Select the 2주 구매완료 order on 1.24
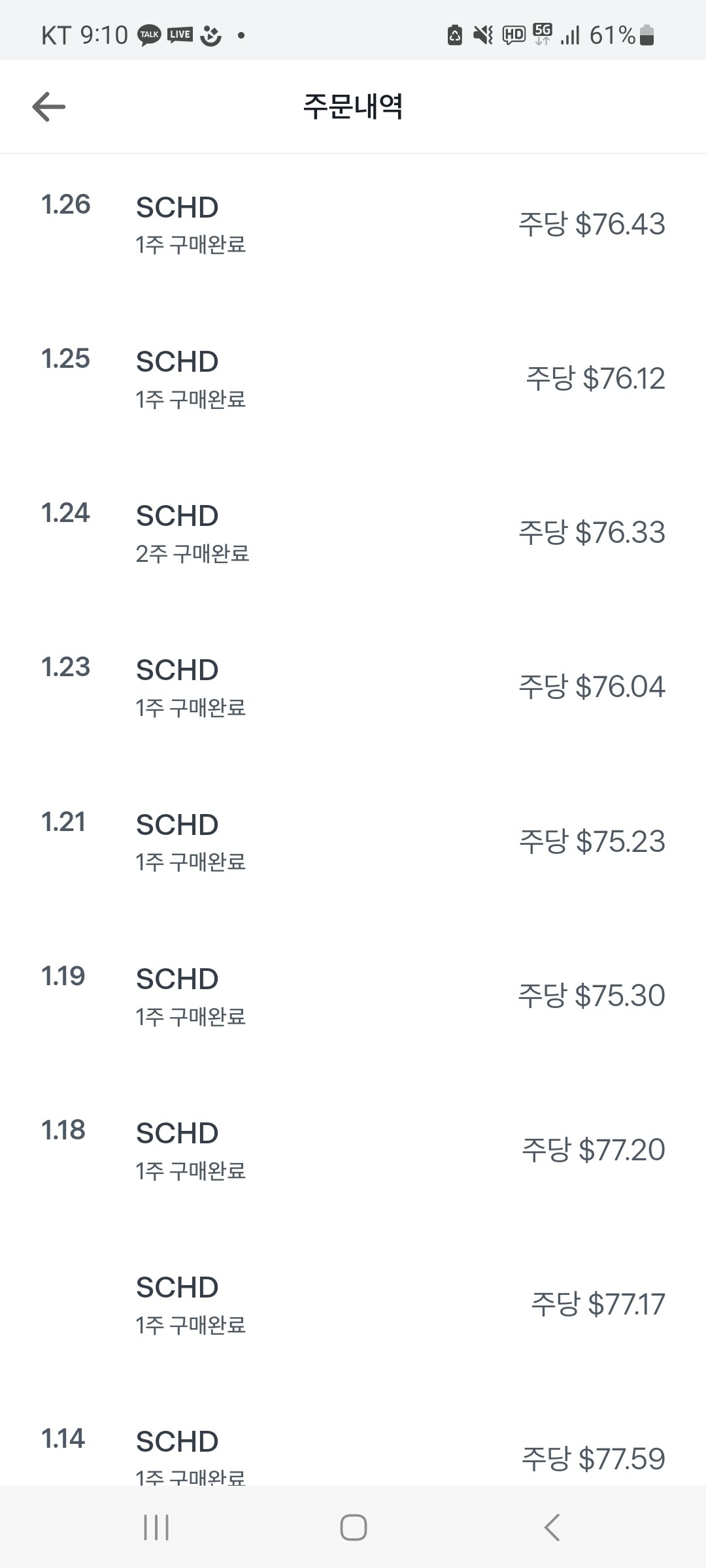The height and width of the screenshot is (1568, 706). pos(353,532)
